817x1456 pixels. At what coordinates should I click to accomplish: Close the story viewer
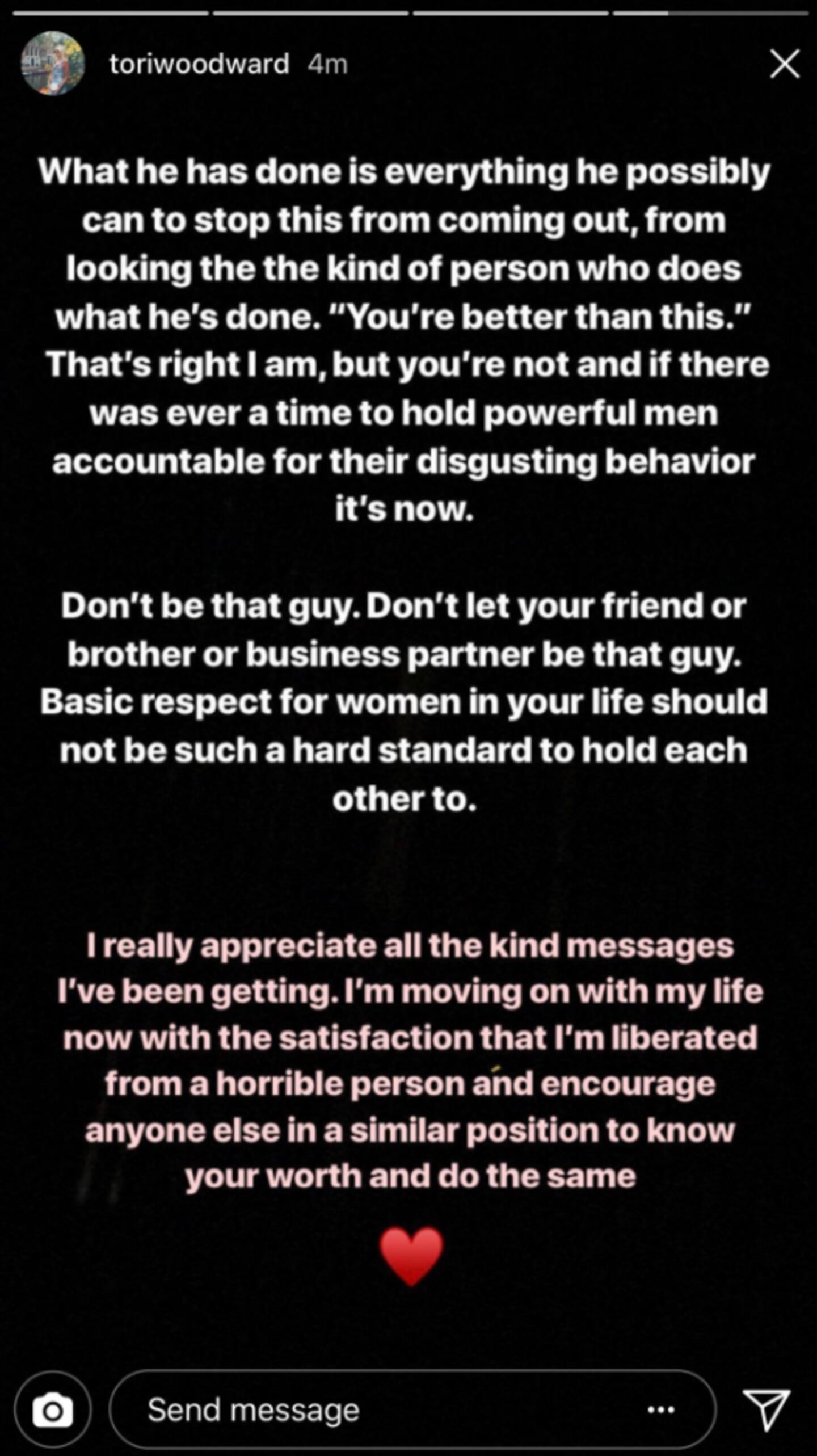coord(785,64)
